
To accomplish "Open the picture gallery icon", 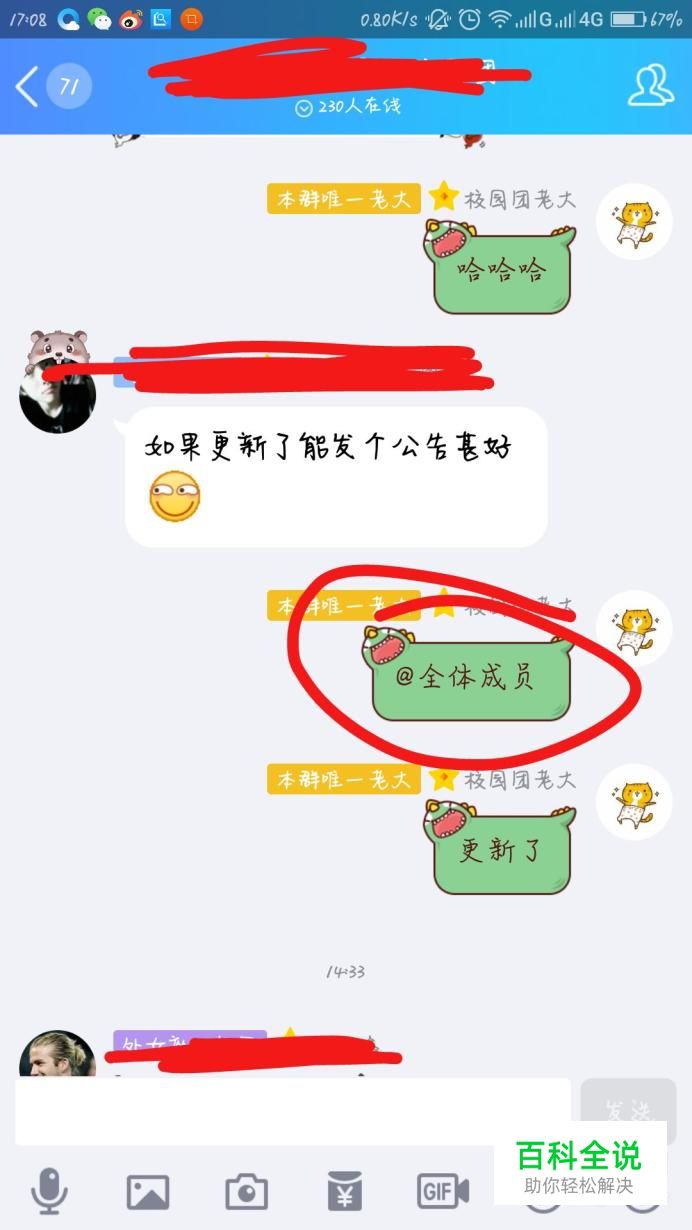I will 148,1191.
